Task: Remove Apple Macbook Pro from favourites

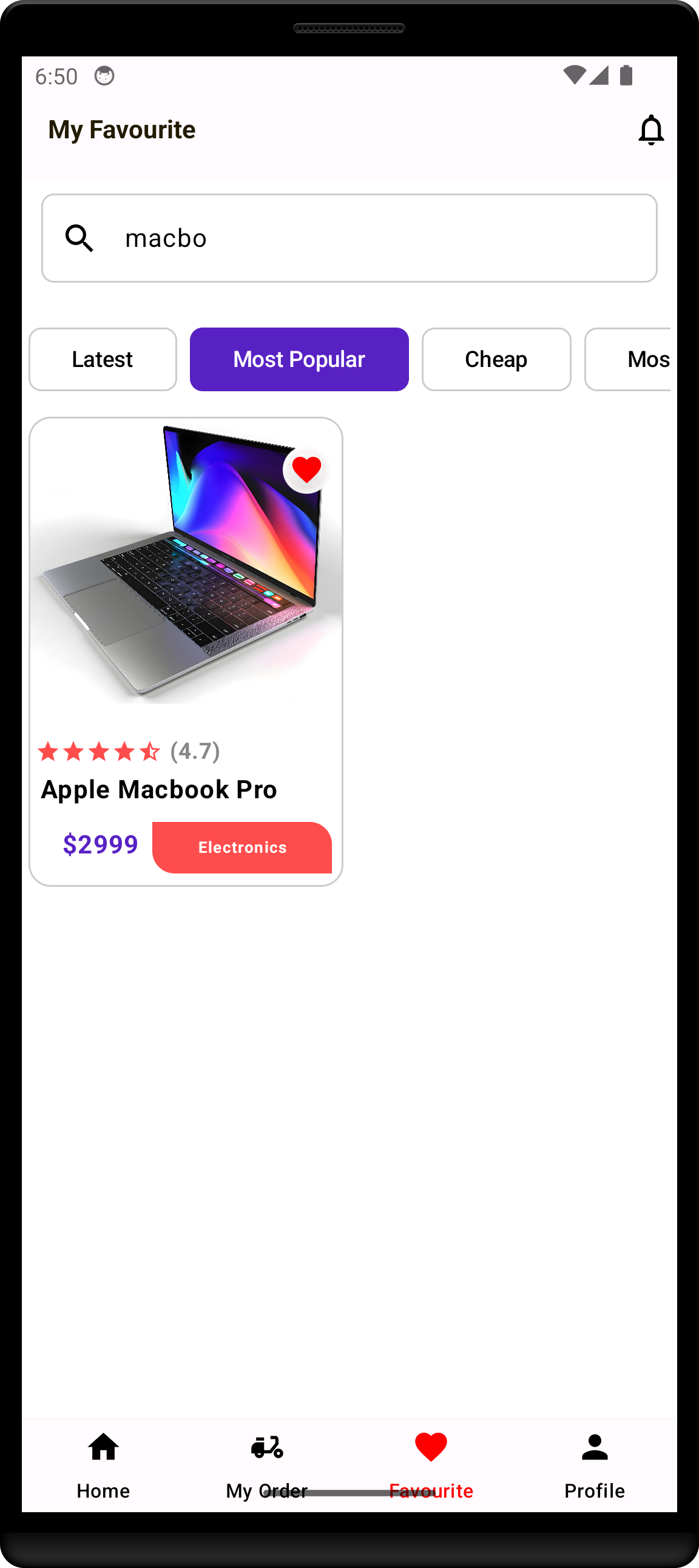Action: (306, 469)
